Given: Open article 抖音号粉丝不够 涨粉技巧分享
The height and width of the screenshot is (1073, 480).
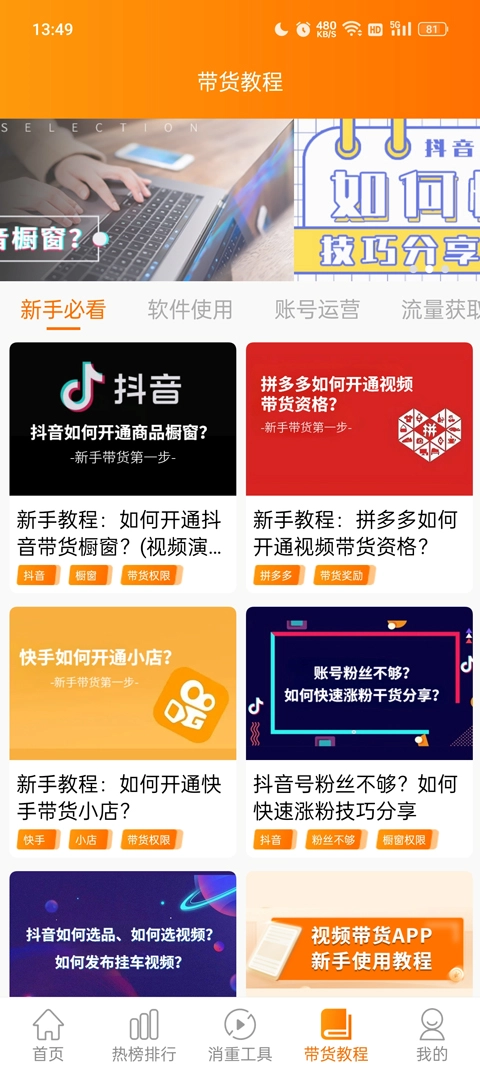Looking at the screenshot, I should pos(359,732).
